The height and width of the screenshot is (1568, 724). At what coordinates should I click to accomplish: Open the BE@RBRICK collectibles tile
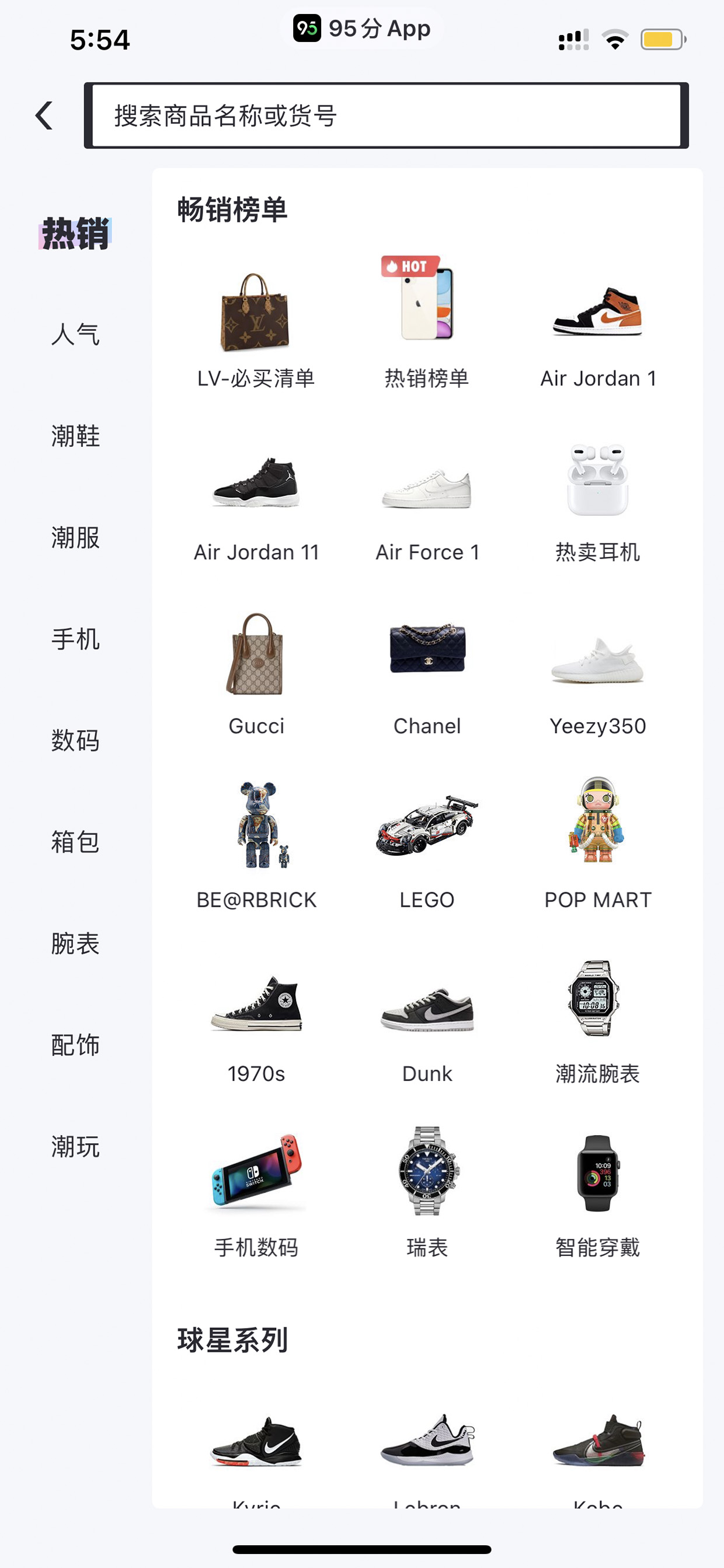[x=256, y=846]
